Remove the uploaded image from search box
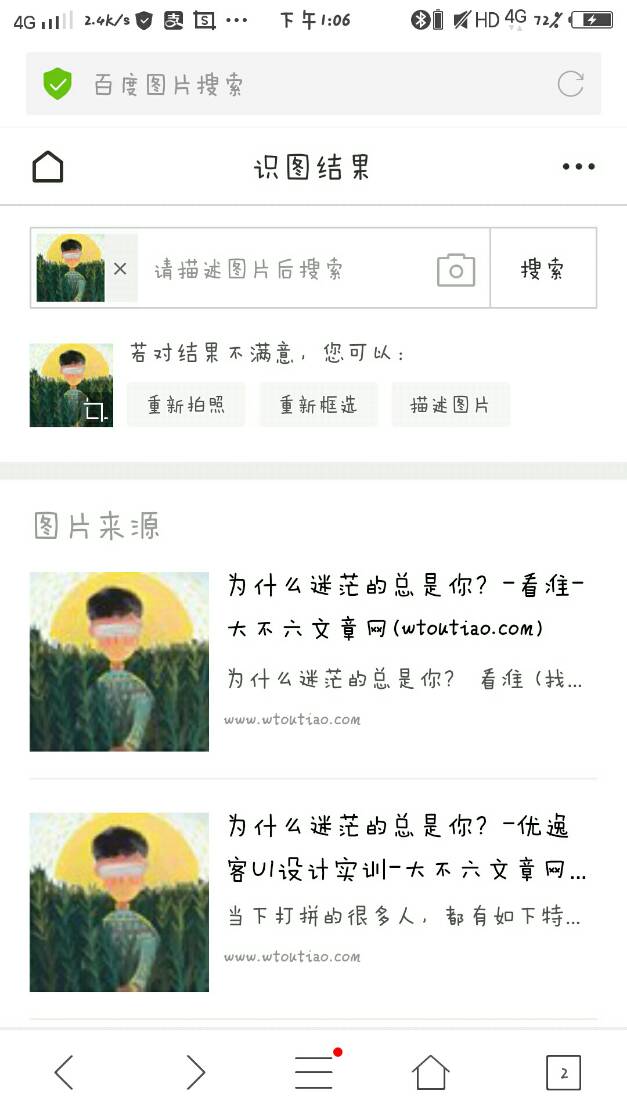Viewport: 627px width, 1116px height. click(120, 268)
